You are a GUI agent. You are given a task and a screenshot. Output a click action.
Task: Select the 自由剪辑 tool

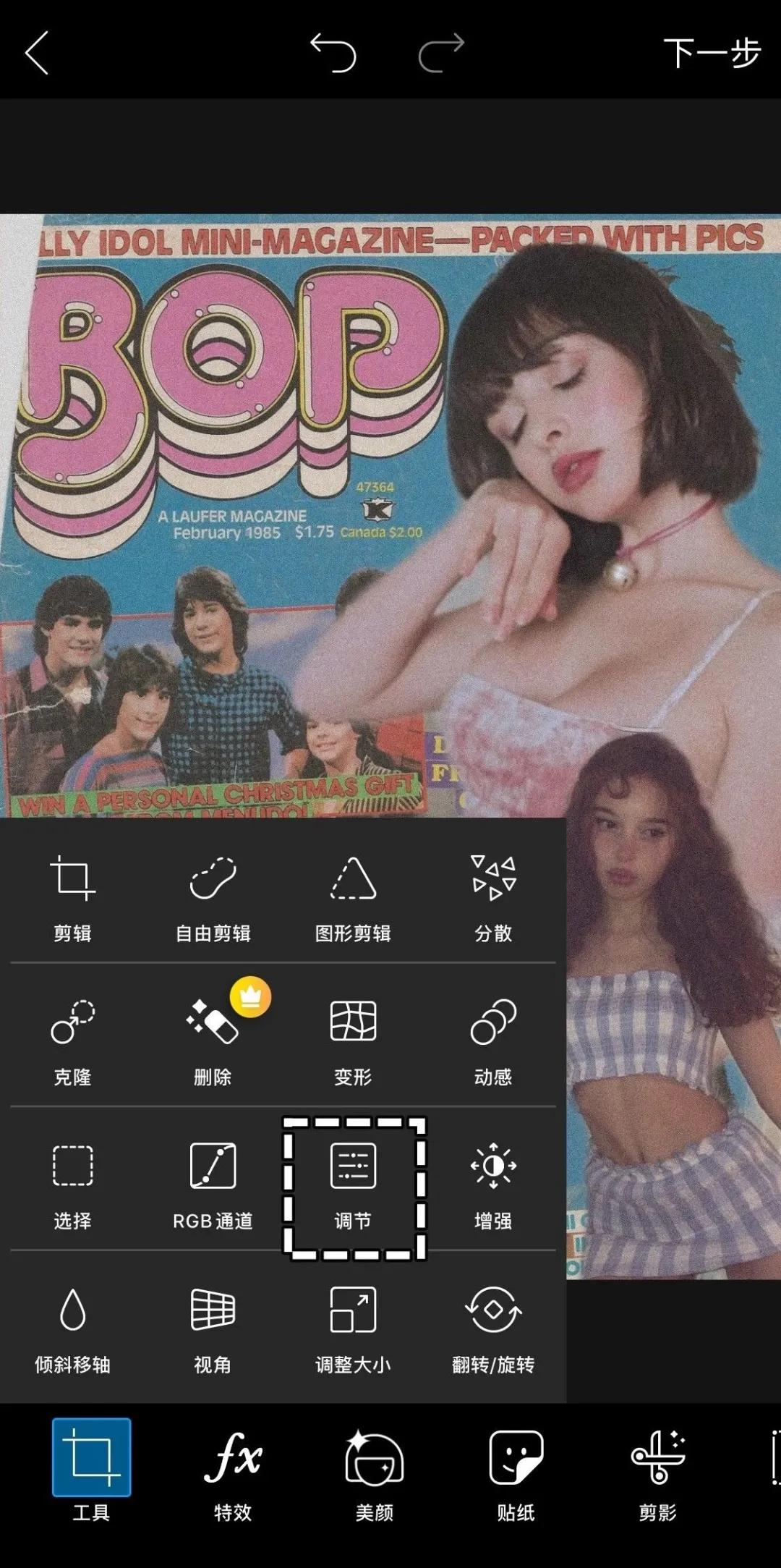tap(213, 897)
